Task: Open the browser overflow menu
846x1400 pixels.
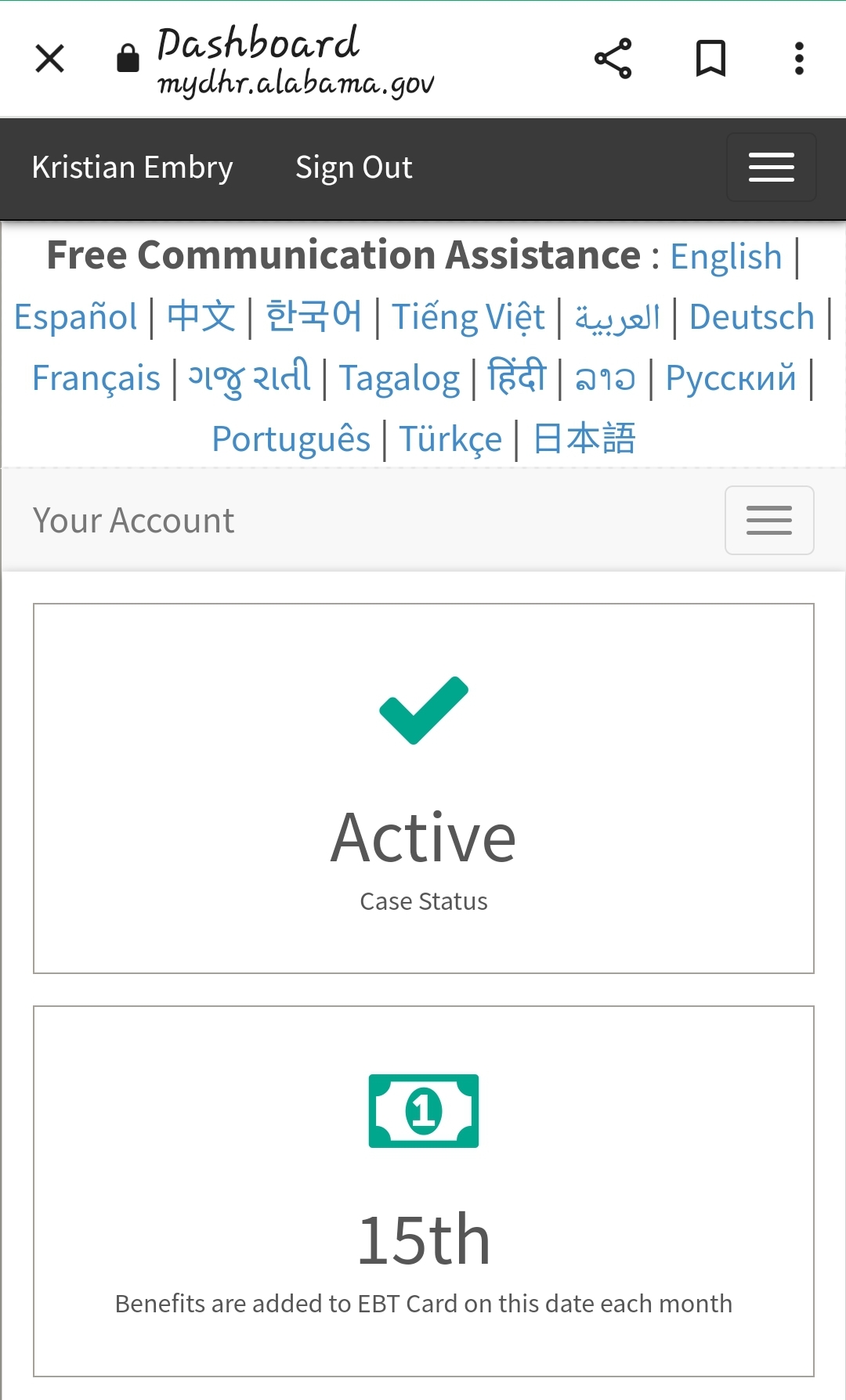Action: click(799, 59)
